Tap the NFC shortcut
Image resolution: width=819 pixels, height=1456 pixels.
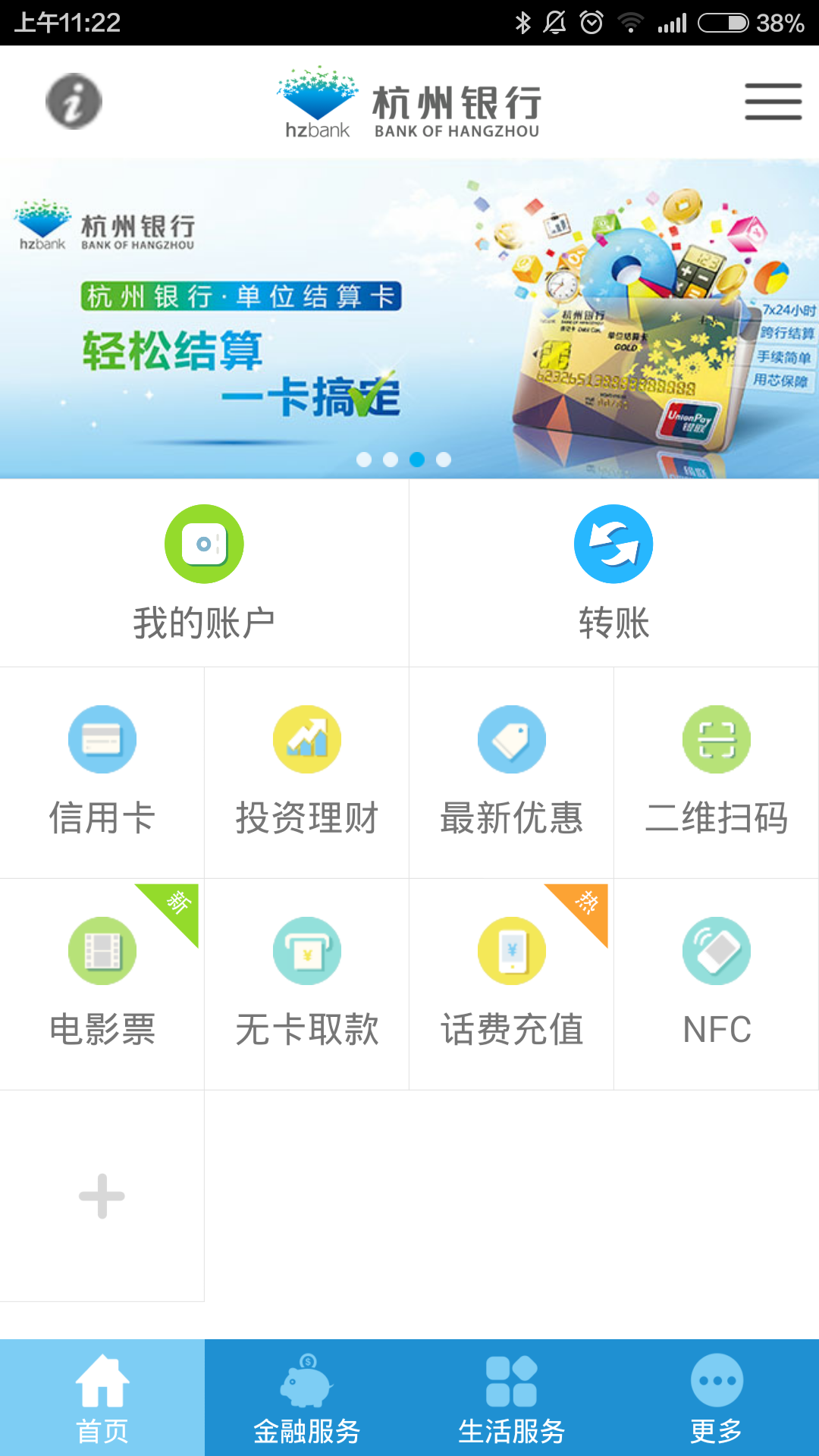(x=716, y=984)
